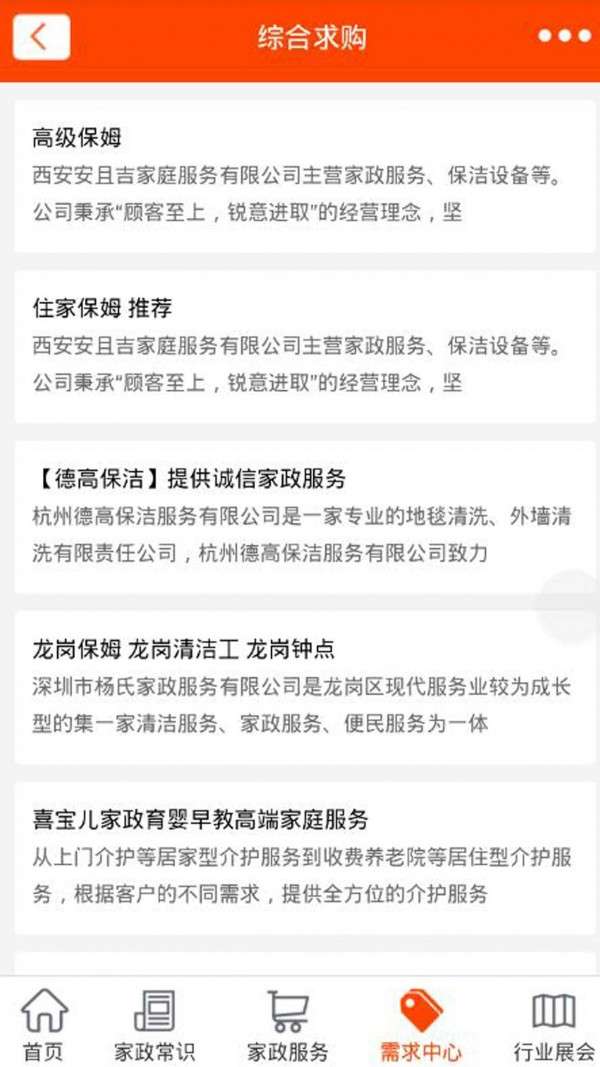Open the three-dot overflow menu

pyautogui.click(x=565, y=36)
